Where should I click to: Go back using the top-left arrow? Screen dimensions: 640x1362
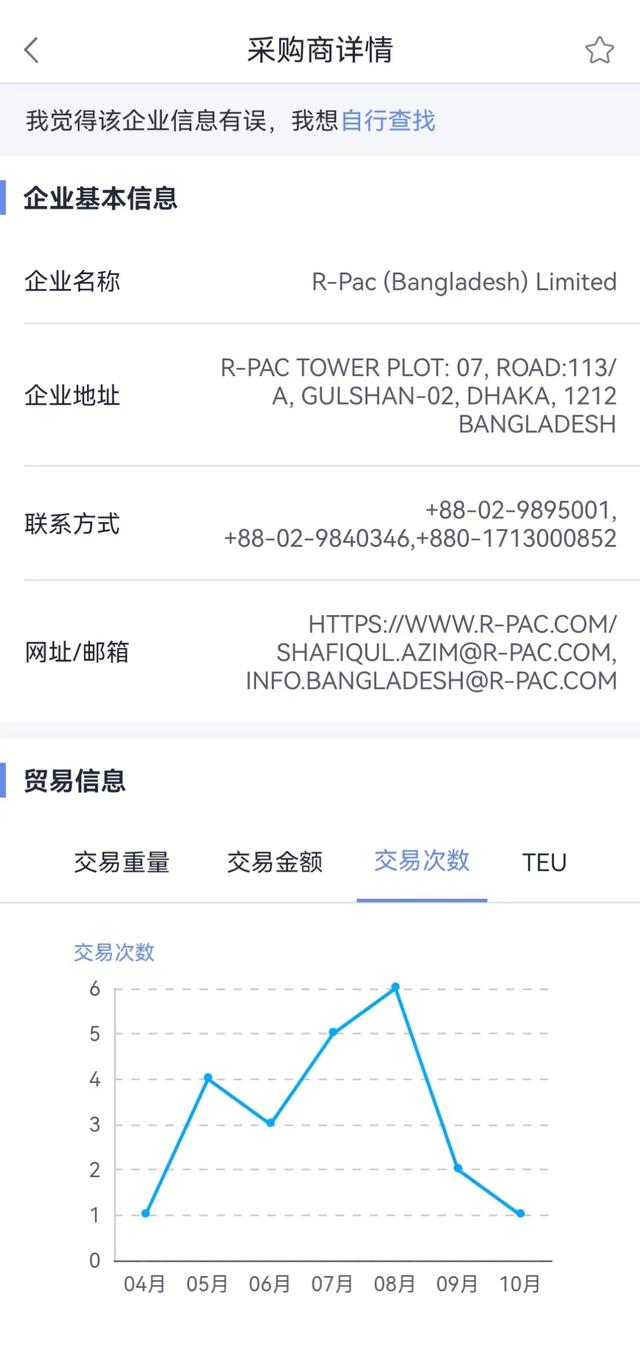pyautogui.click(x=32, y=50)
